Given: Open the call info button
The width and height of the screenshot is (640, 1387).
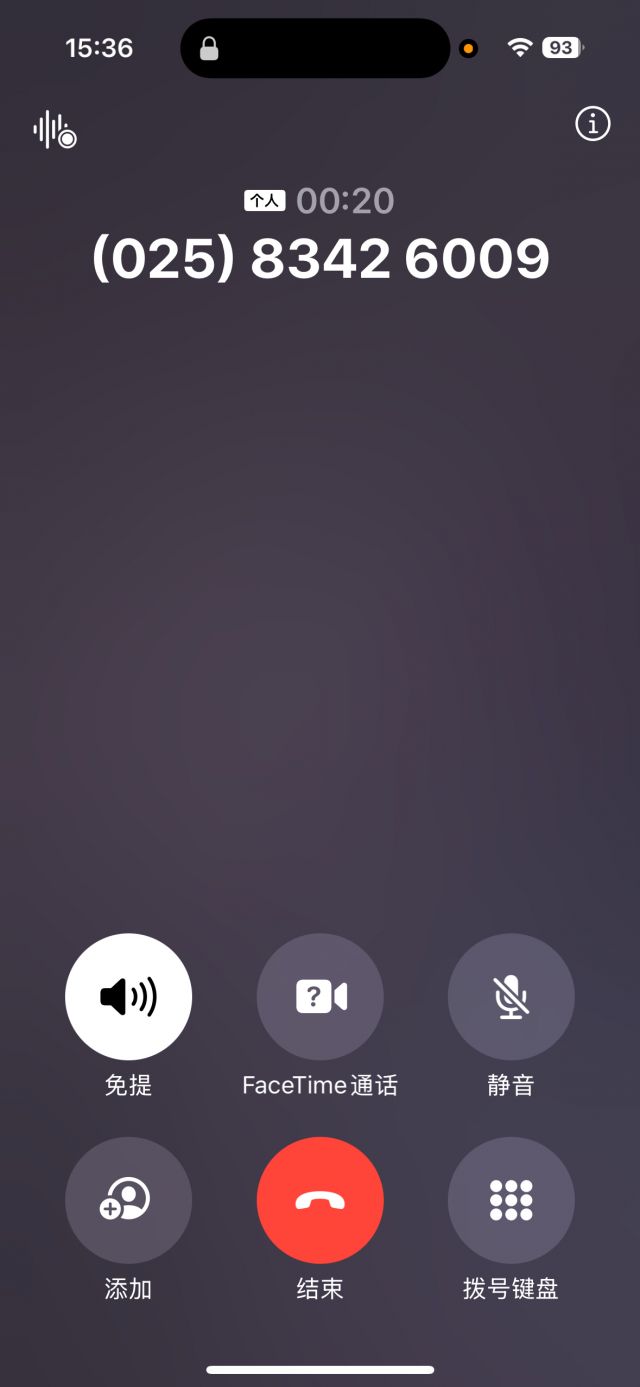Looking at the screenshot, I should 592,124.
